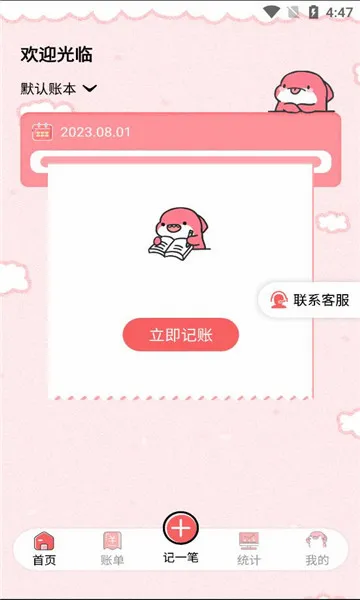
Task: Add a new entry with 记一笔
Action: 181,538
